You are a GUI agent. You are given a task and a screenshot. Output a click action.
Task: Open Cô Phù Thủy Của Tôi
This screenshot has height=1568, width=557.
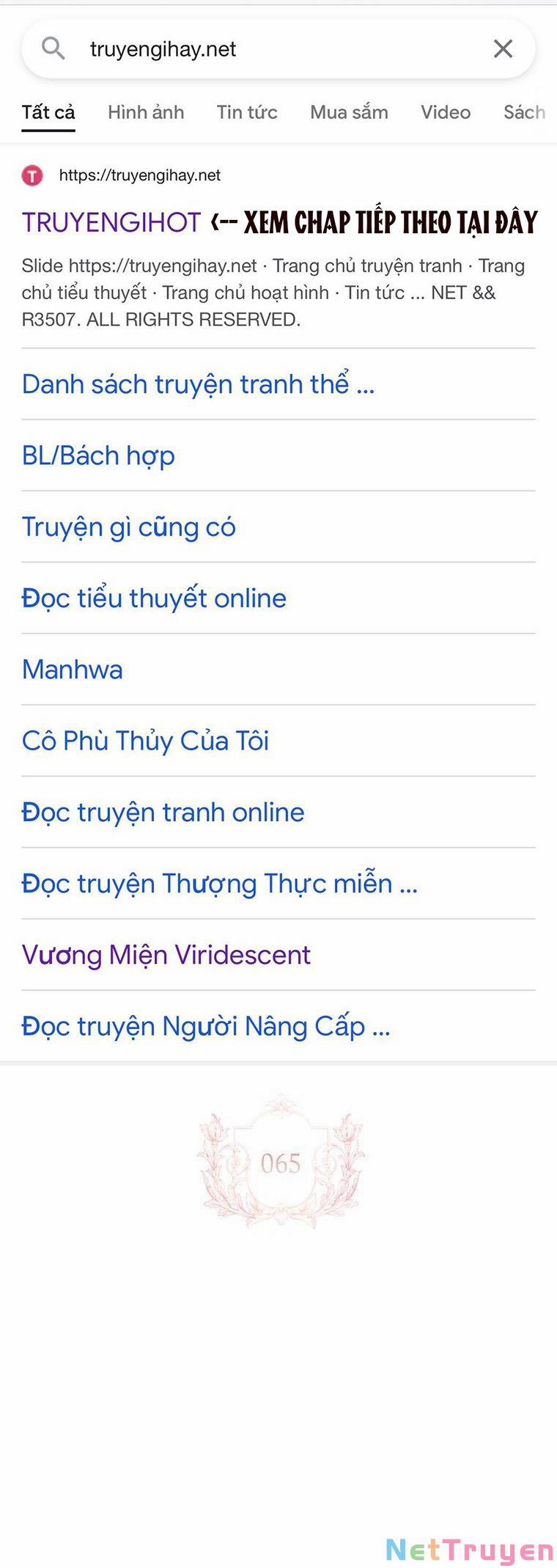click(x=144, y=740)
